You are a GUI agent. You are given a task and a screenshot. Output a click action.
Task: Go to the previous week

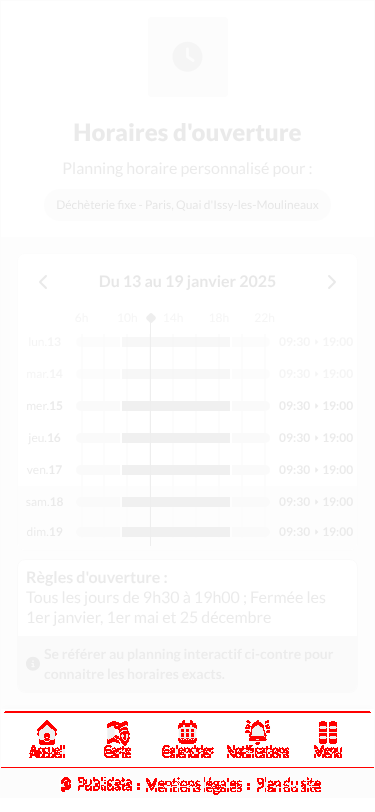pyautogui.click(x=44, y=282)
